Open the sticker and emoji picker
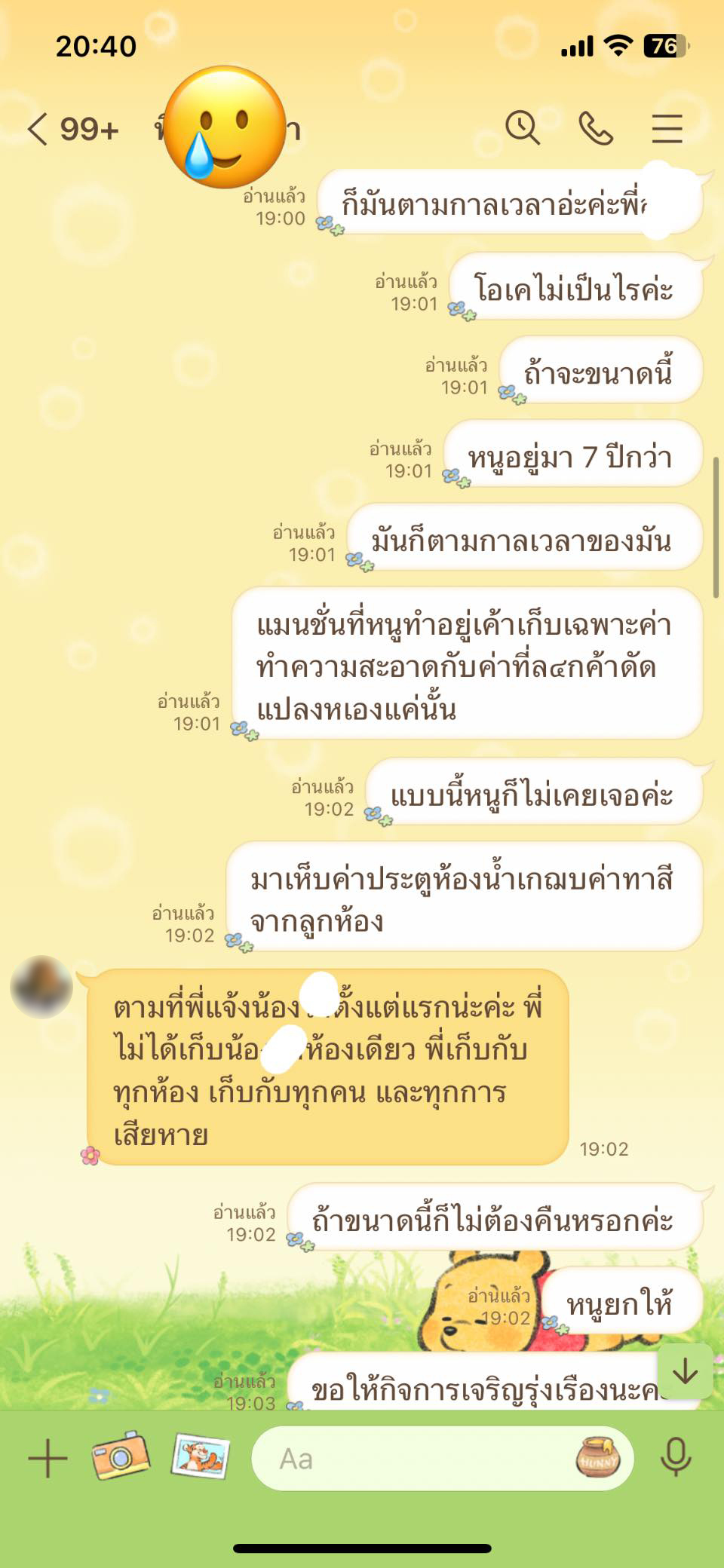Image resolution: width=724 pixels, height=1568 pixels. [598, 1456]
